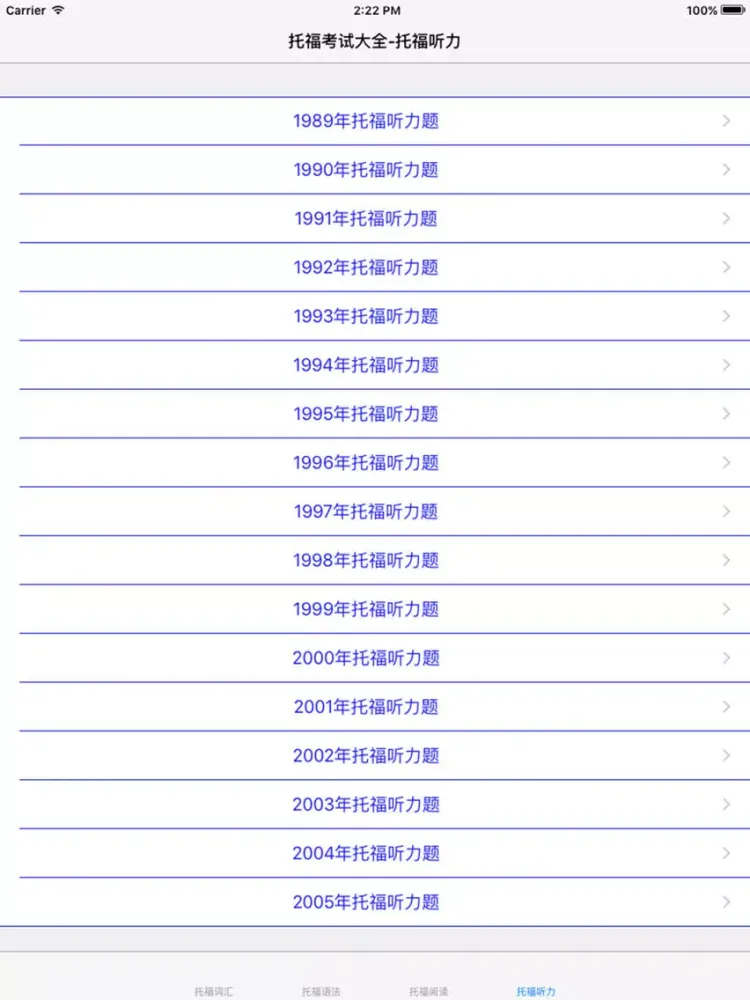750x1000 pixels.
Task: Open the 1999年托福听力题 item
Action: coord(366,609)
